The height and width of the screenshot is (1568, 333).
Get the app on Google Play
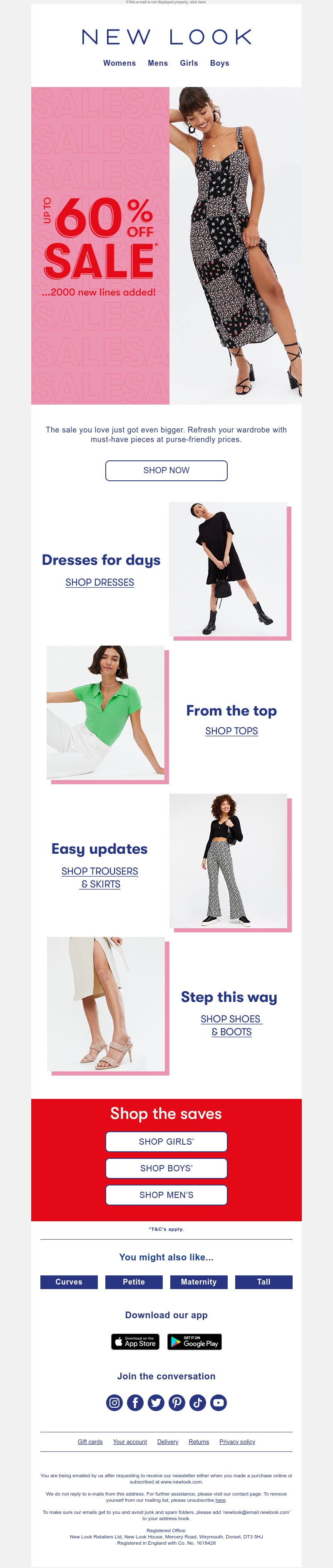coord(194,1342)
